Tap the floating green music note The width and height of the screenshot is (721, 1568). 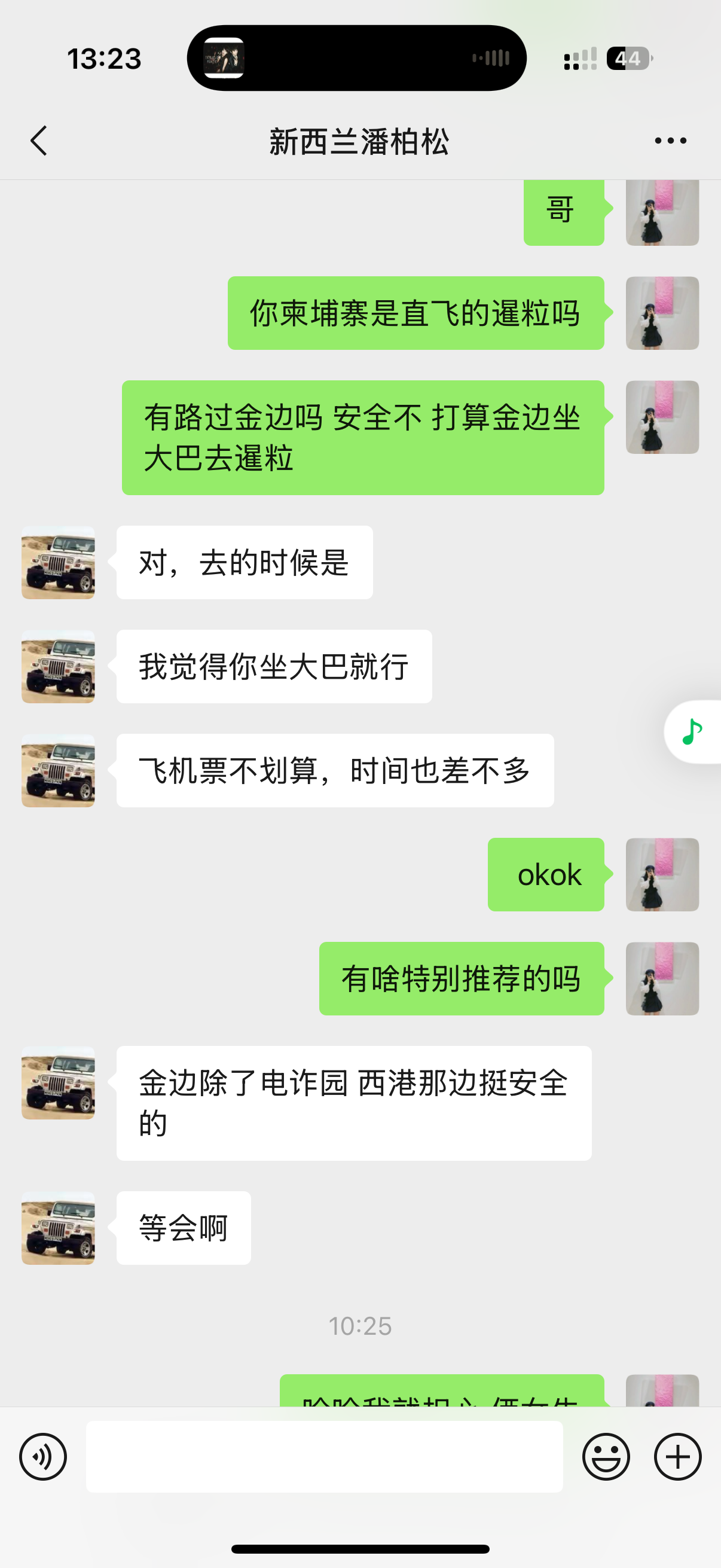tap(693, 731)
